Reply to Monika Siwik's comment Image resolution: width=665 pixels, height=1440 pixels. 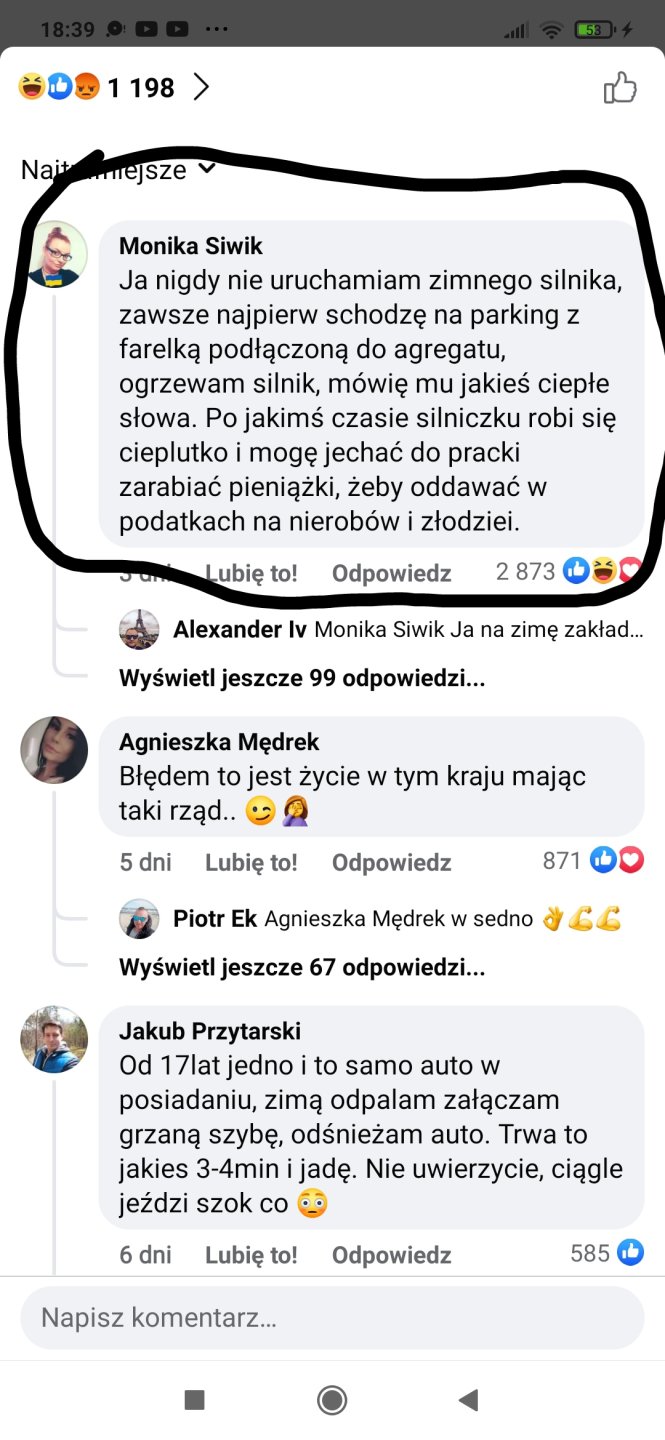[391, 573]
